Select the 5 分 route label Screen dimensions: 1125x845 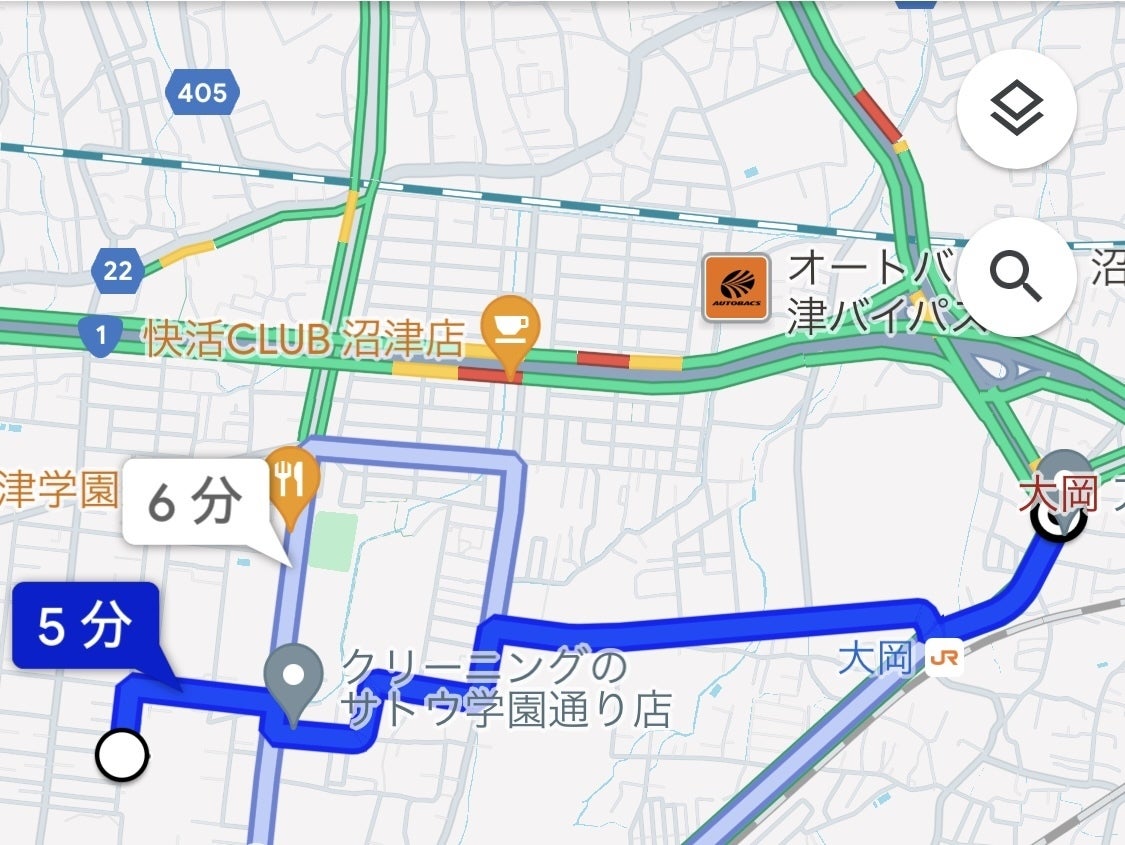85,627
